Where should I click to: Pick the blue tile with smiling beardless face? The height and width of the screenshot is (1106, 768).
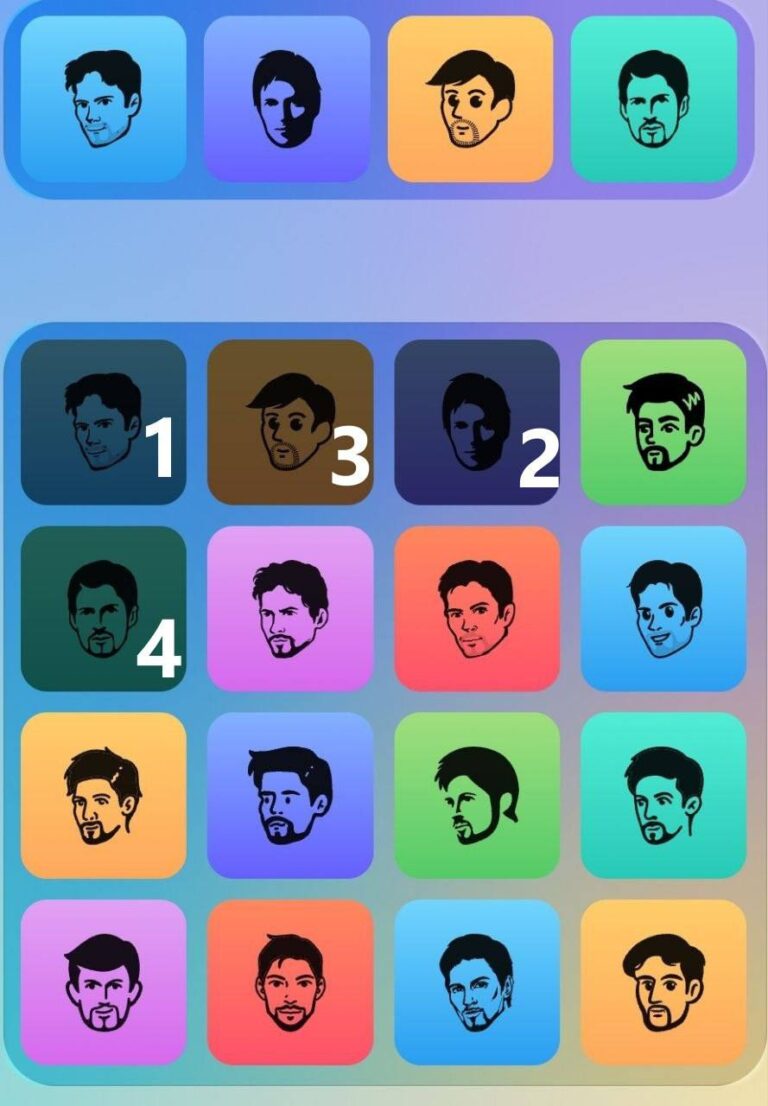[x=664, y=608]
